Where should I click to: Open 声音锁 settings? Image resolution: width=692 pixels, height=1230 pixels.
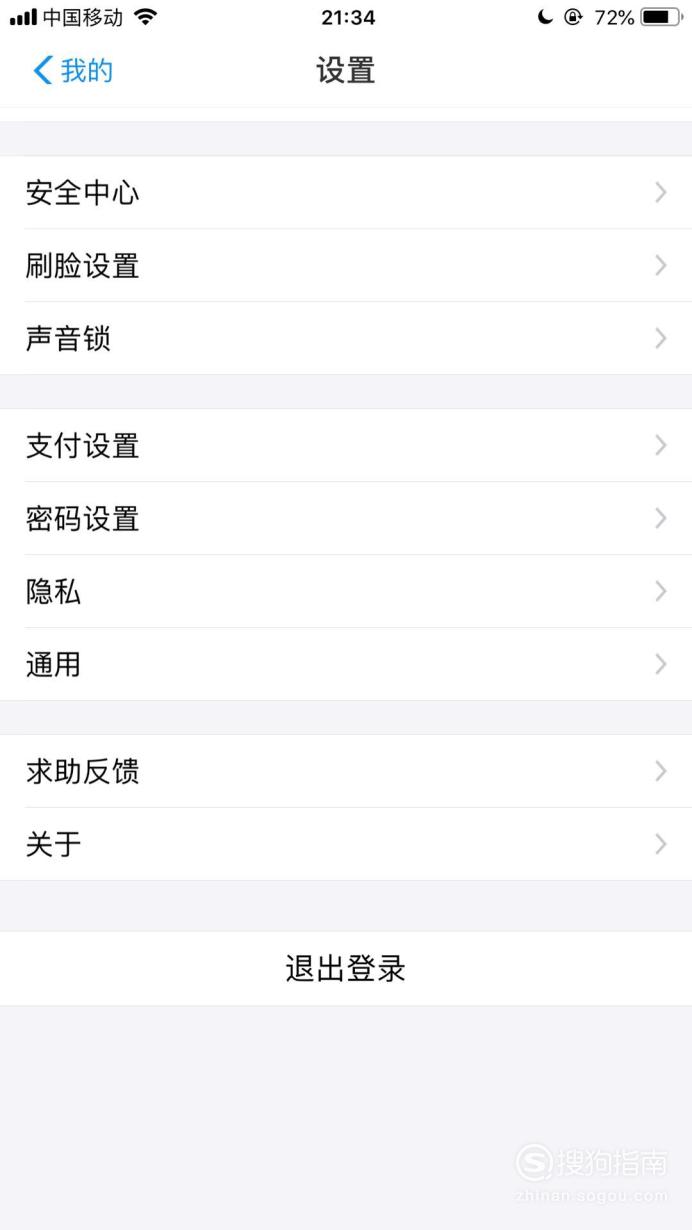[346, 338]
